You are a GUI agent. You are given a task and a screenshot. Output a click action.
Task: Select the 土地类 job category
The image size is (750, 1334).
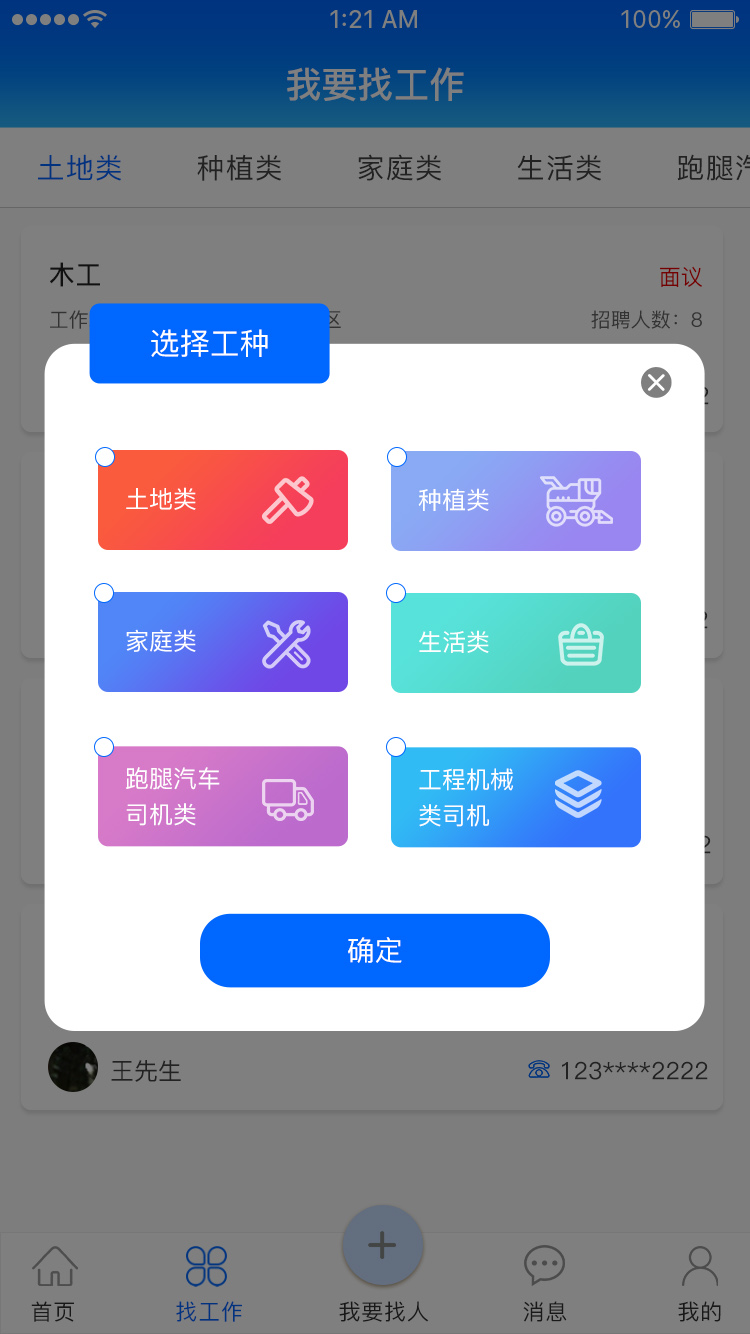coord(223,500)
